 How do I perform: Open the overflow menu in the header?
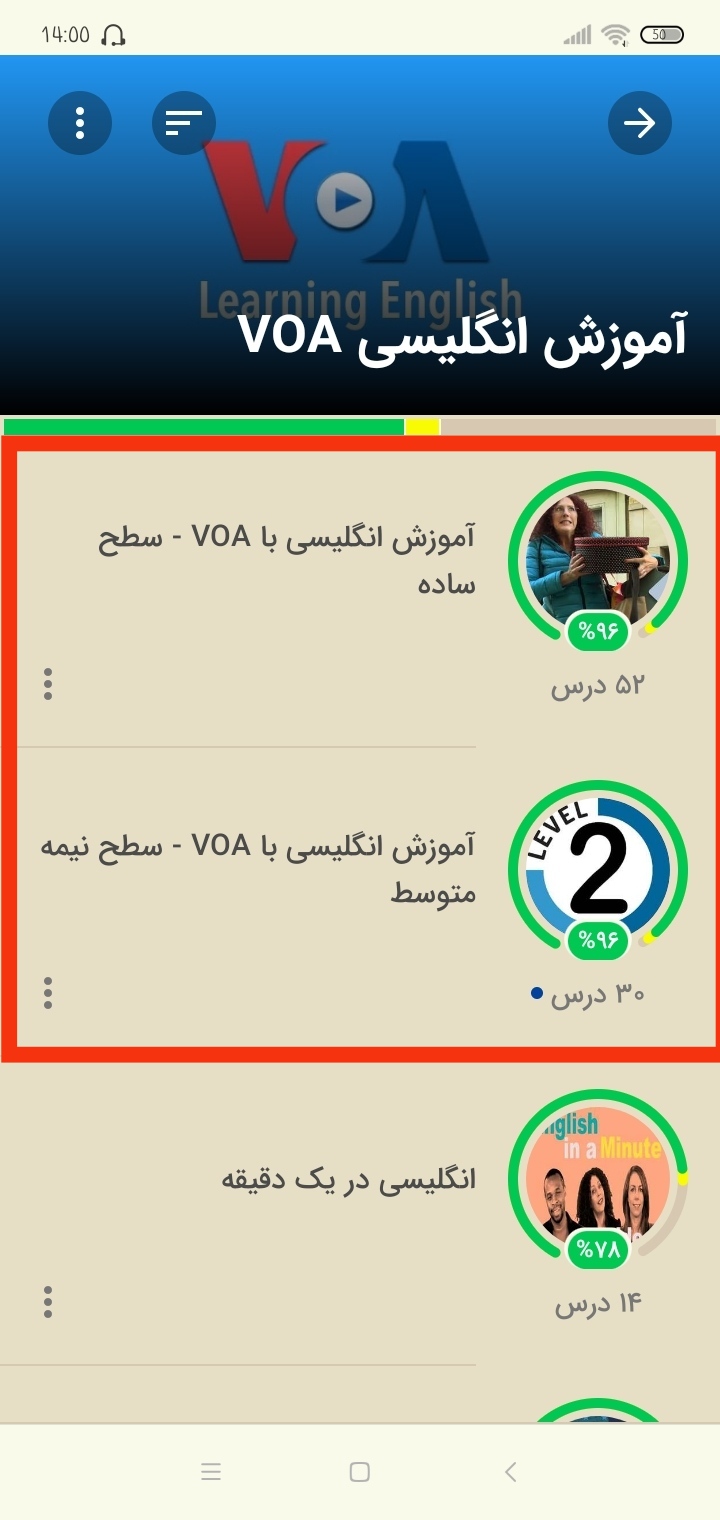(80, 123)
